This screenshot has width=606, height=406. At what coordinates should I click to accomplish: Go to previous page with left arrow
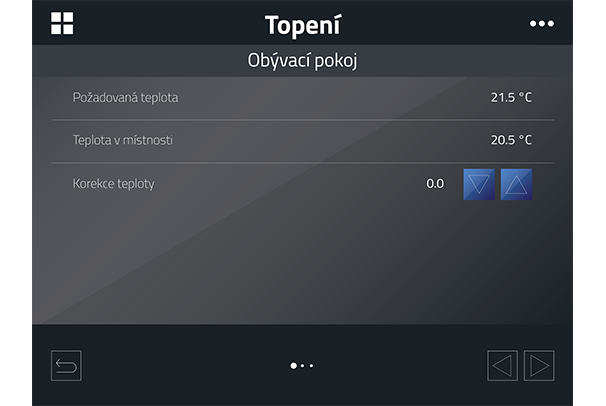click(502, 366)
